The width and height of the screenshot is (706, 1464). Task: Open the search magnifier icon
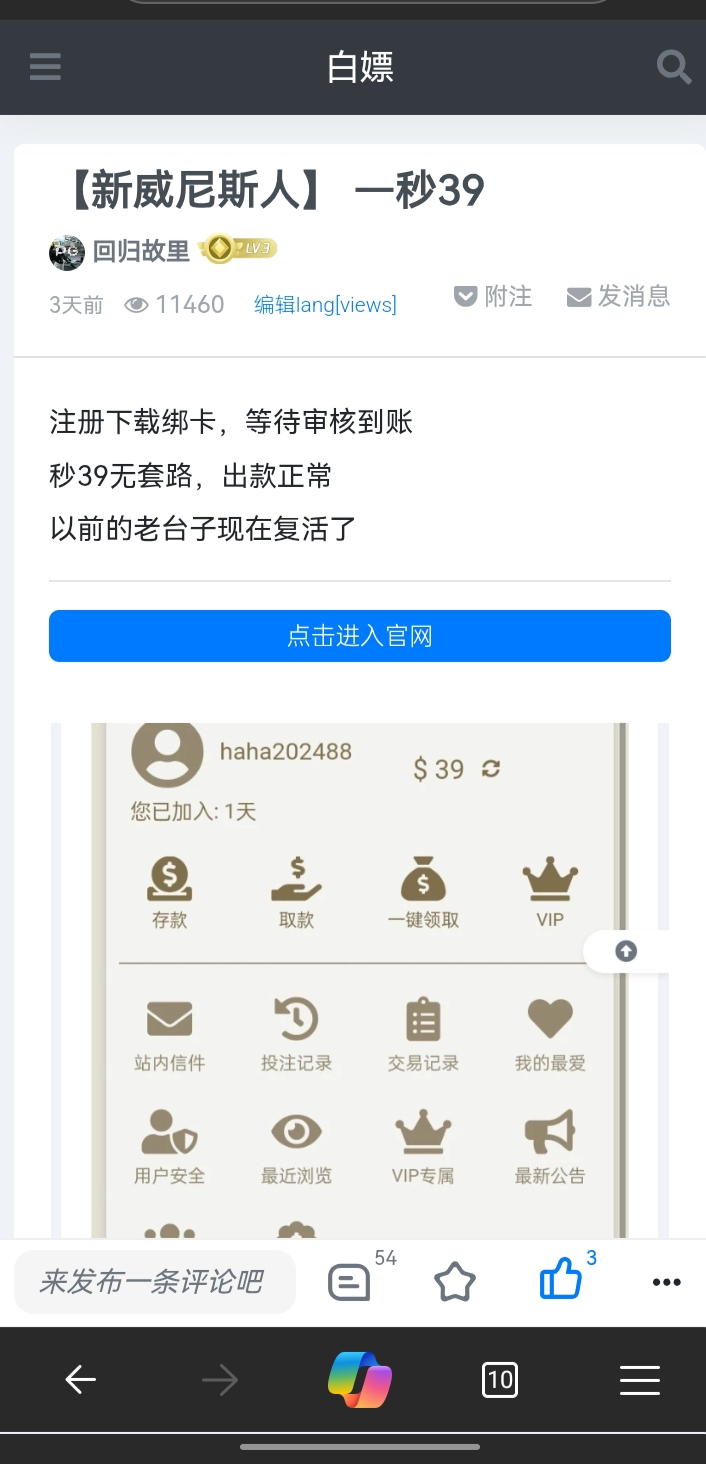tap(674, 67)
